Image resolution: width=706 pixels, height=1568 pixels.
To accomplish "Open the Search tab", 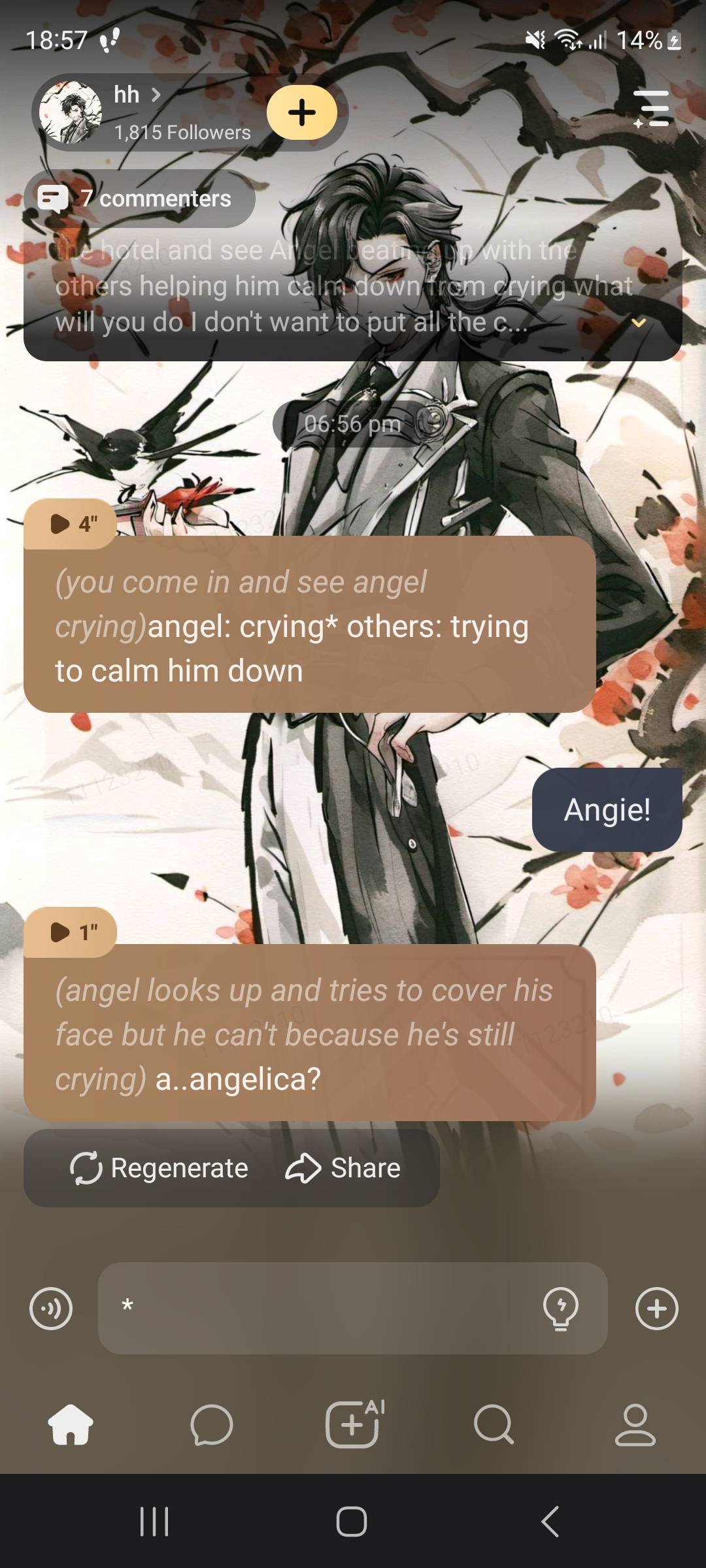I will click(494, 1424).
